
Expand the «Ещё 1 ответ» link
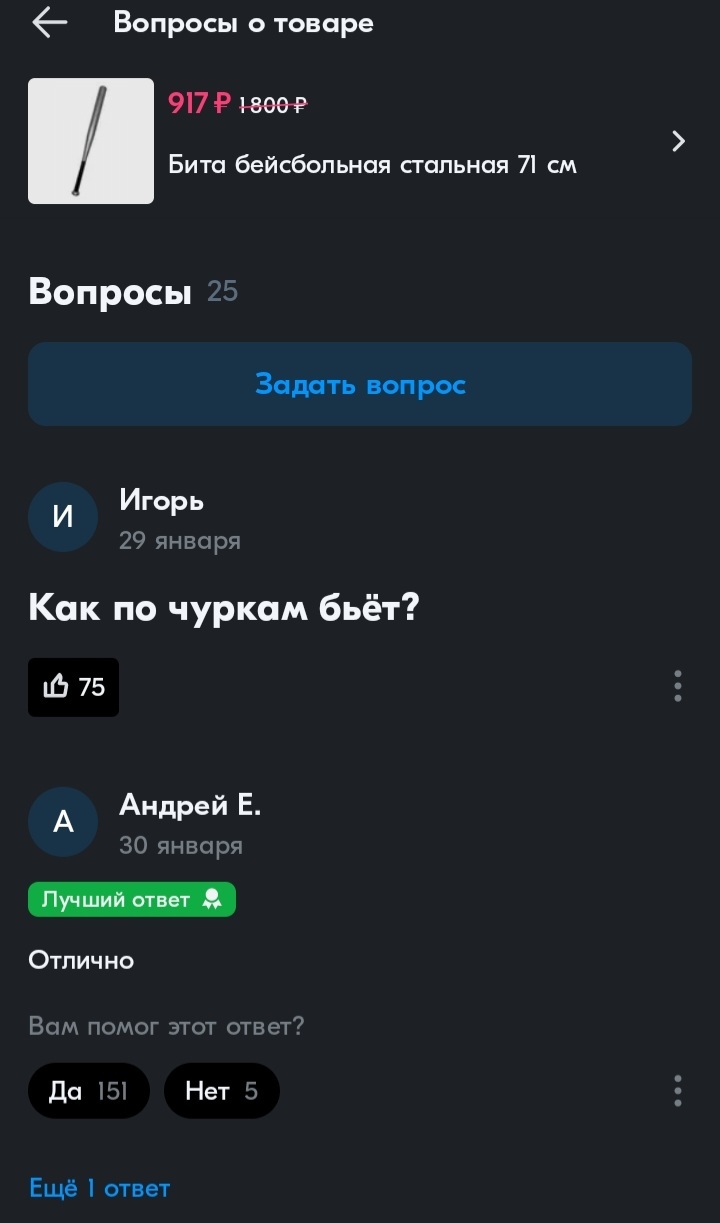click(100, 1188)
